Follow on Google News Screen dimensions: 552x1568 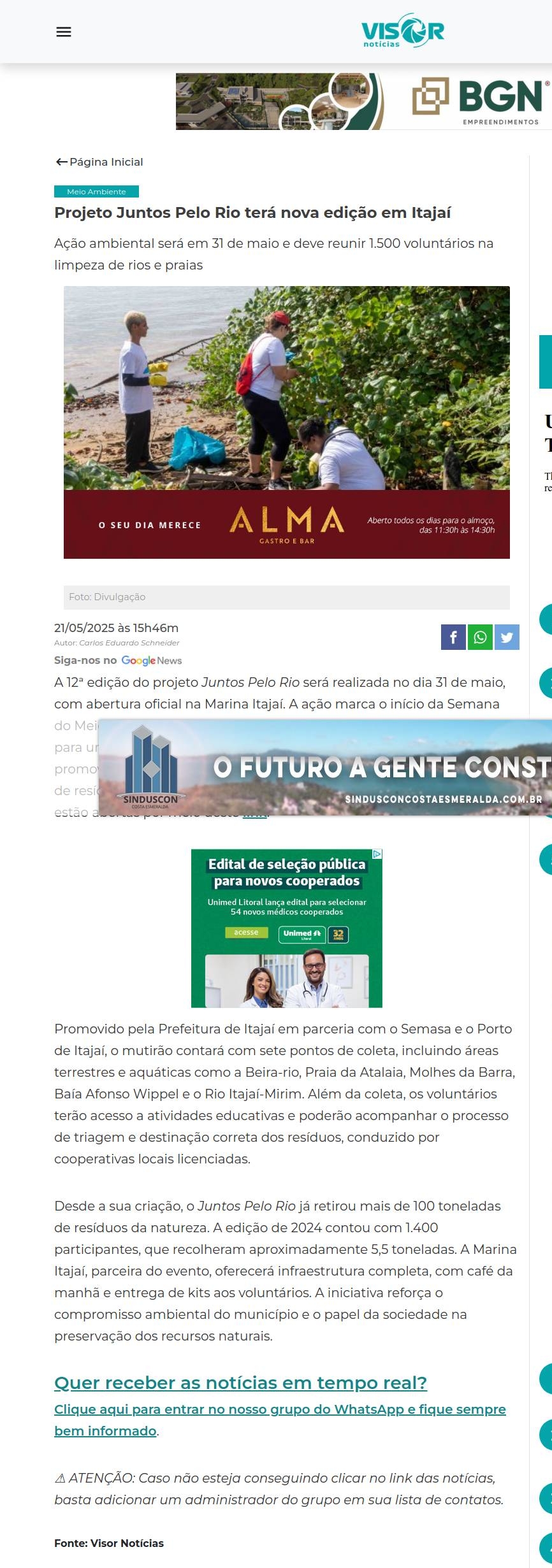tap(151, 661)
